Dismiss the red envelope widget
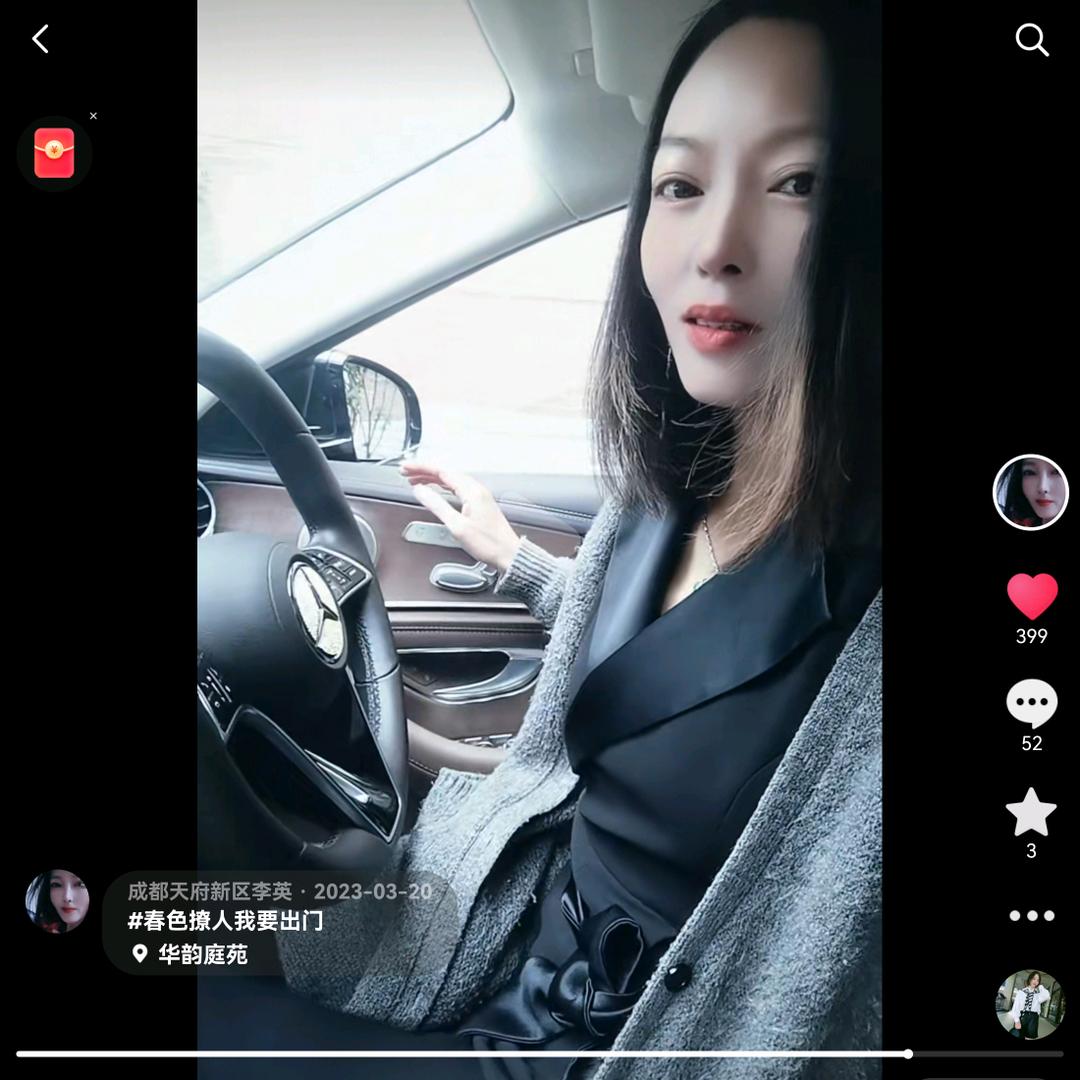 click(x=93, y=116)
